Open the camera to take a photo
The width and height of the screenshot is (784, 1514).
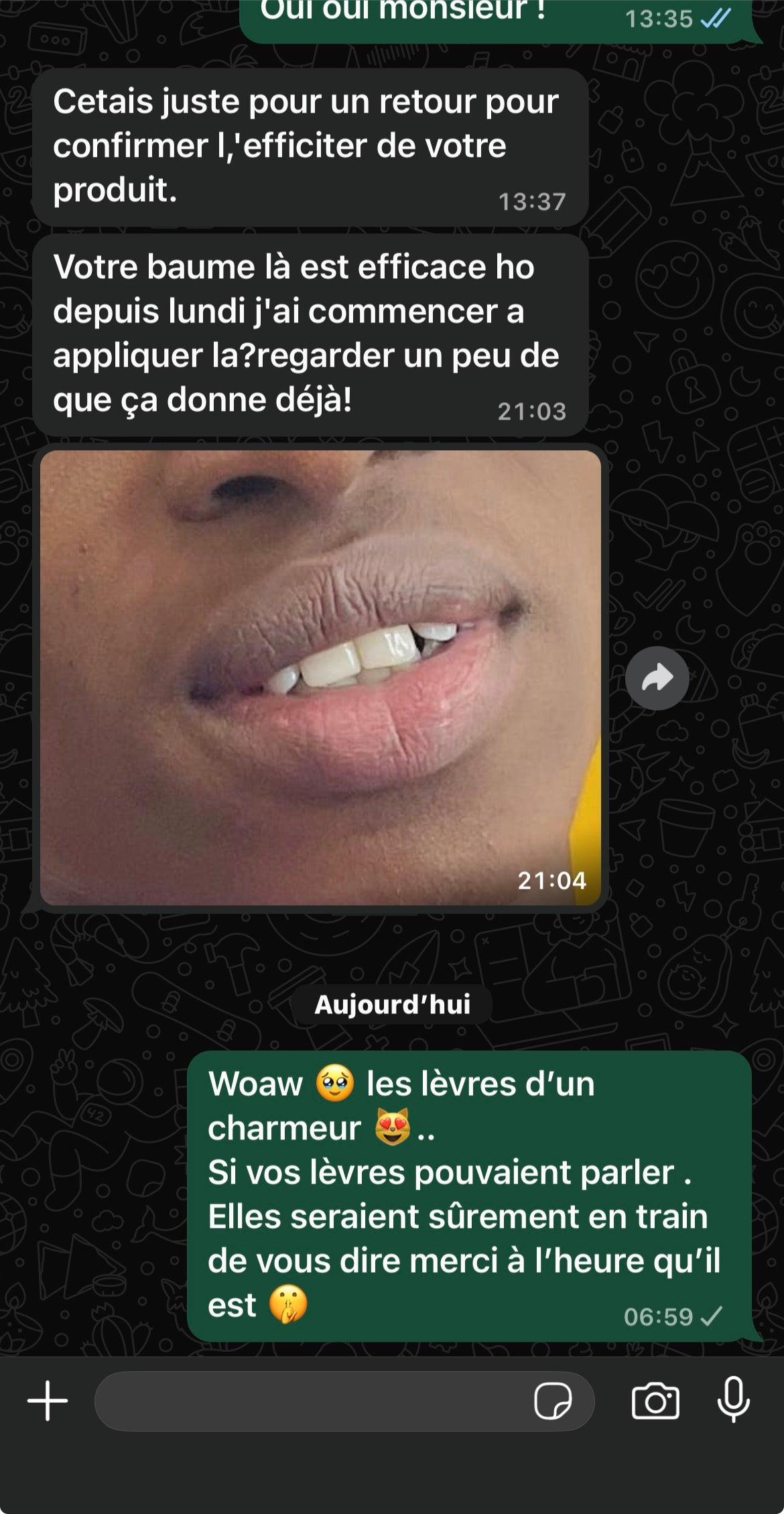(655, 1401)
